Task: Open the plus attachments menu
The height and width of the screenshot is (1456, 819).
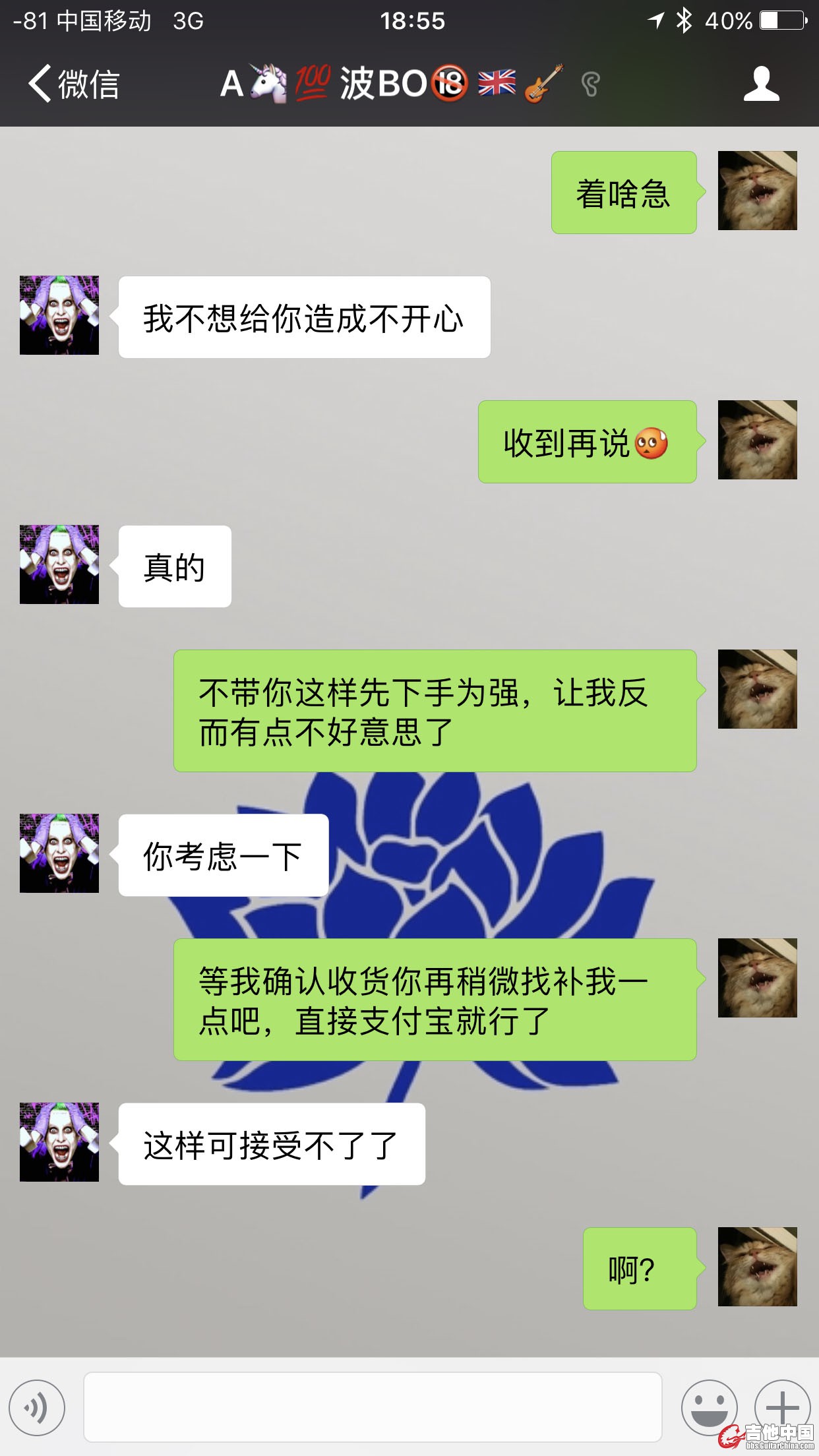Action: tap(781, 1407)
